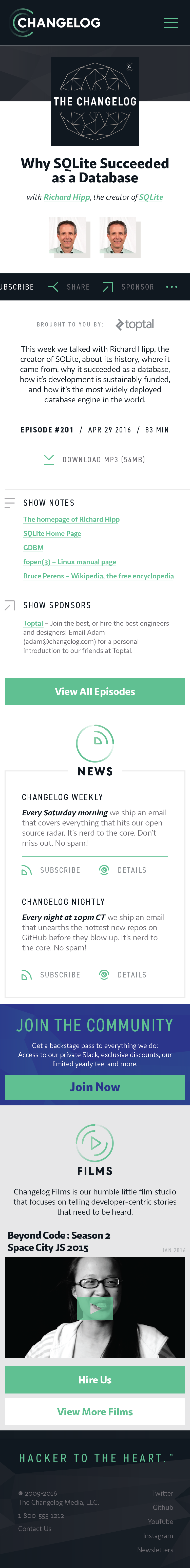Tap the Join Now button

pos(95,1087)
